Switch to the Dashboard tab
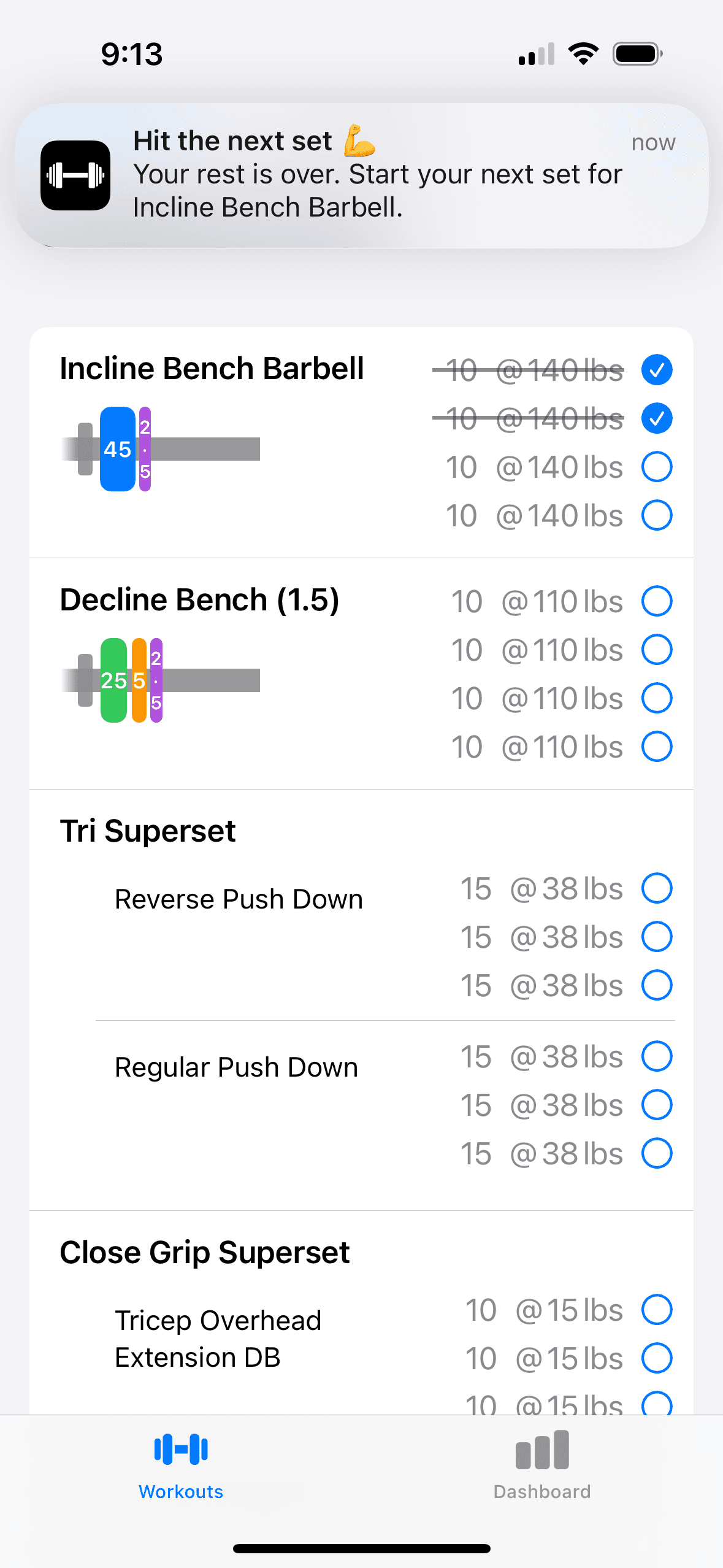 [540, 1472]
